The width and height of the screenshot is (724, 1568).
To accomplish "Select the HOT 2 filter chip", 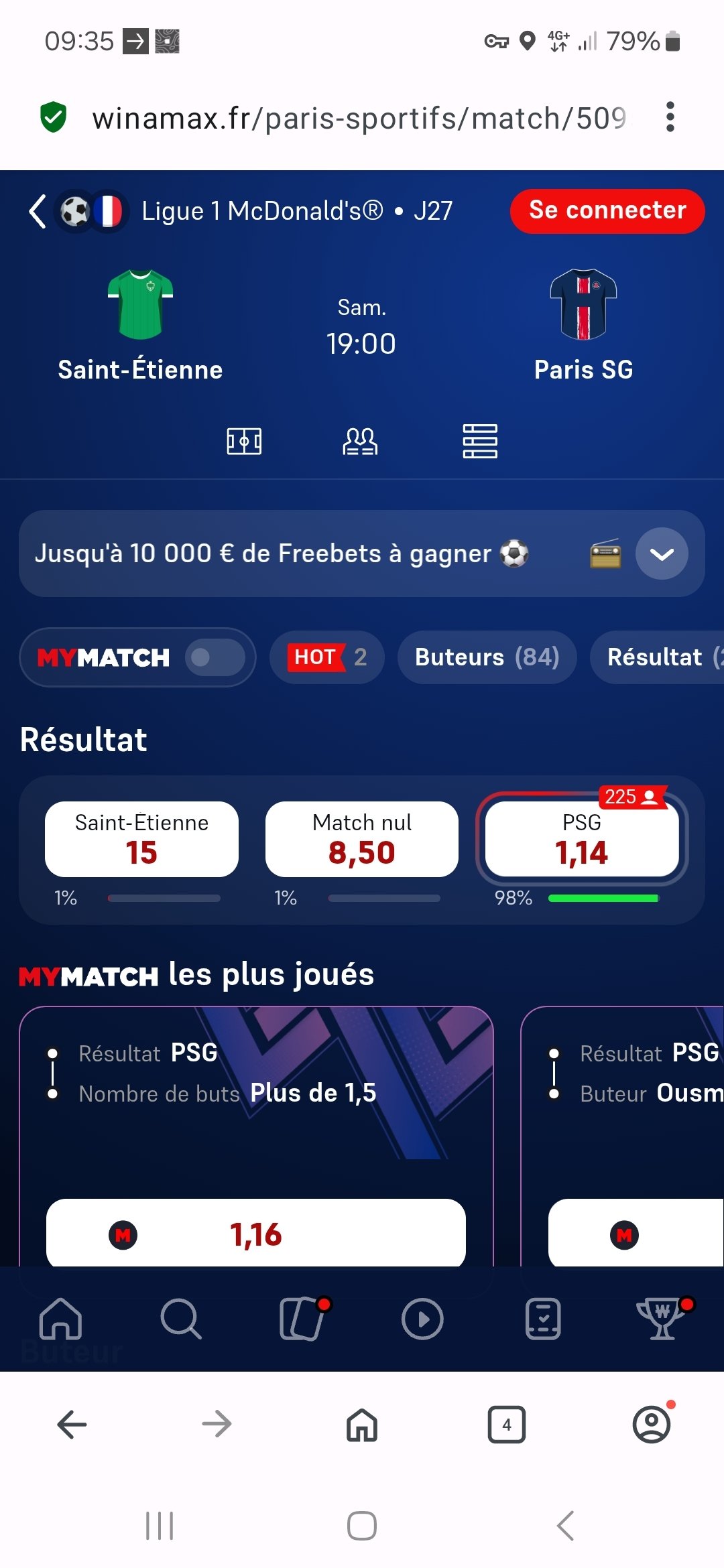I will click(x=327, y=657).
